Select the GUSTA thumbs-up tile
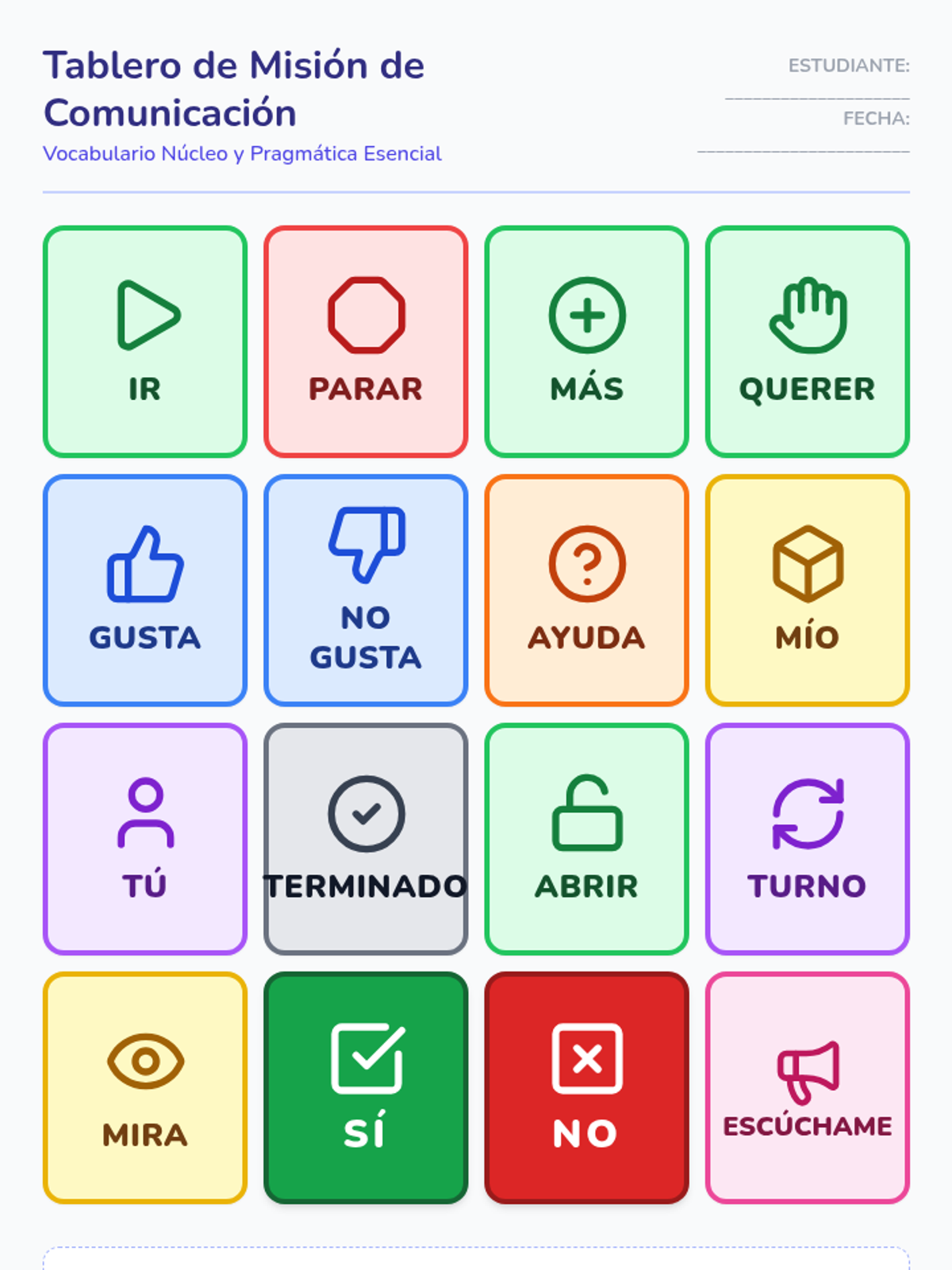The width and height of the screenshot is (952, 1270). tap(145, 590)
